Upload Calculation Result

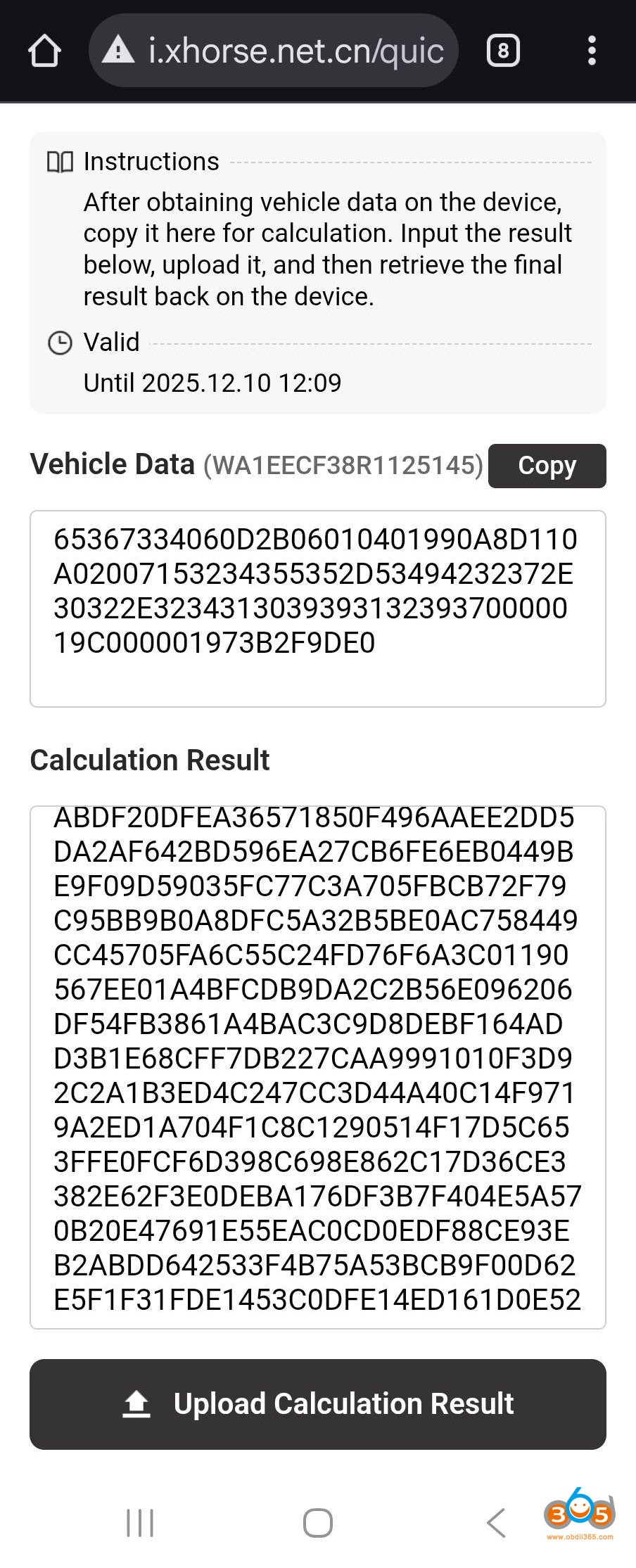pyautogui.click(x=317, y=1404)
